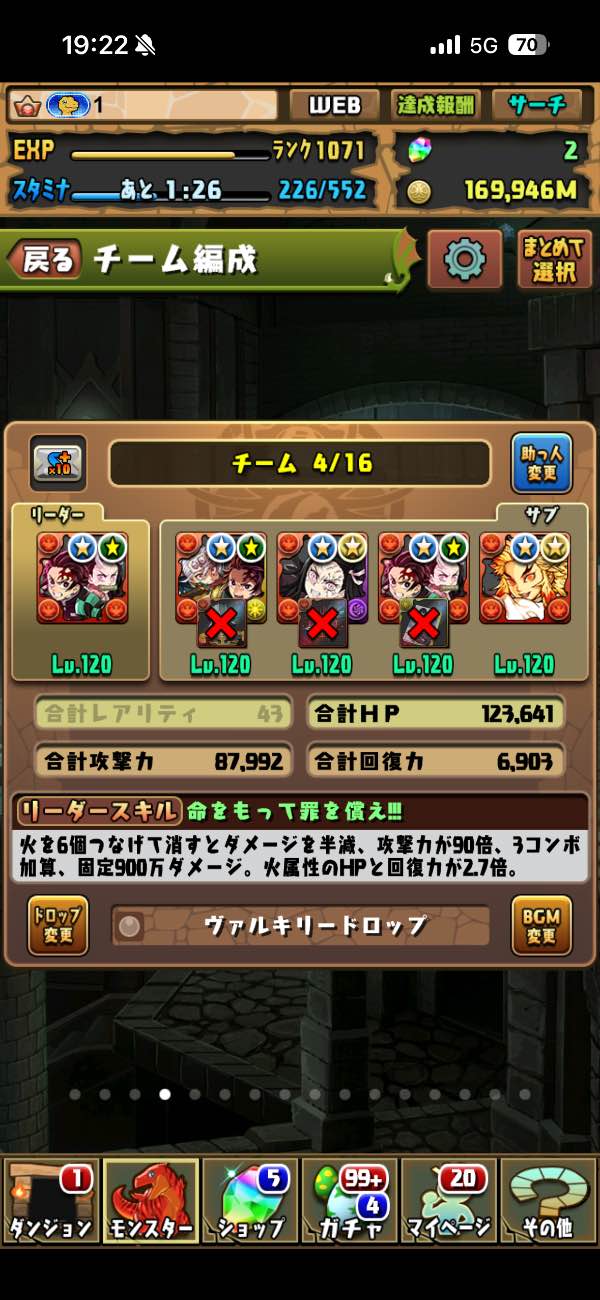The image size is (600, 1300).
Task: Tap the 助っ人変更 helper change button
Action: pos(542,463)
